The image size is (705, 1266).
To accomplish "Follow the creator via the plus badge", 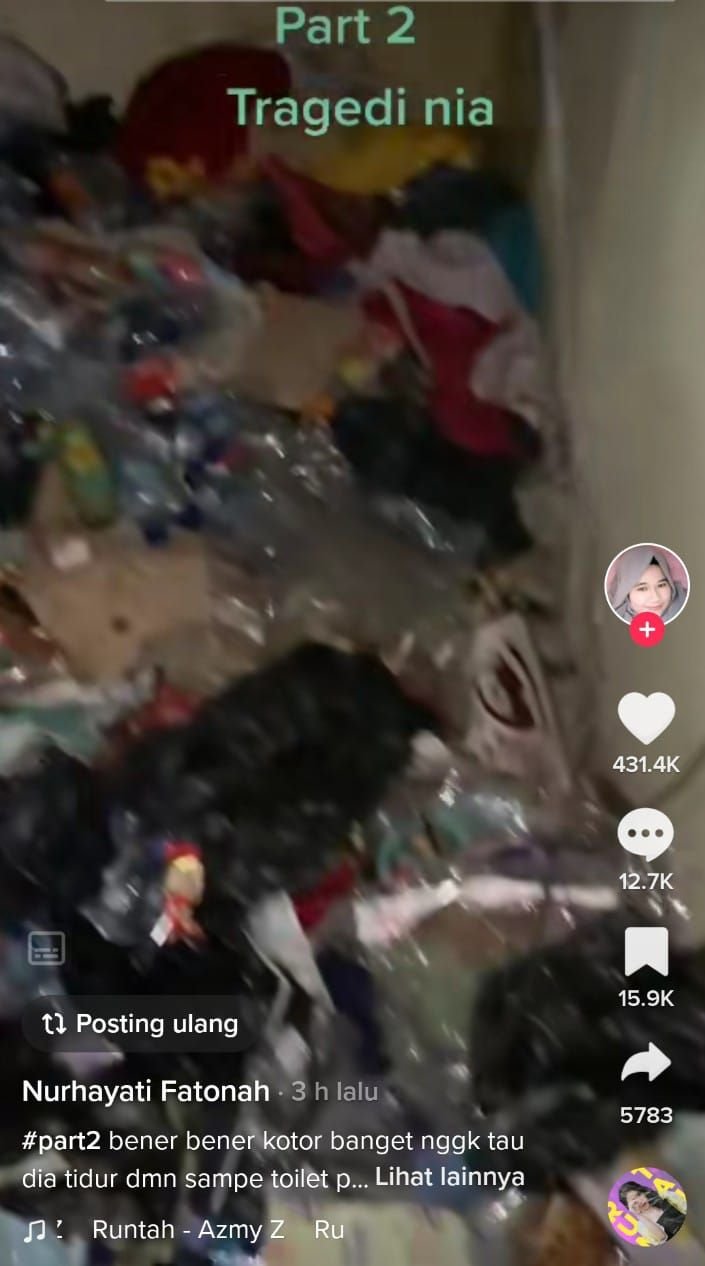I will (647, 630).
